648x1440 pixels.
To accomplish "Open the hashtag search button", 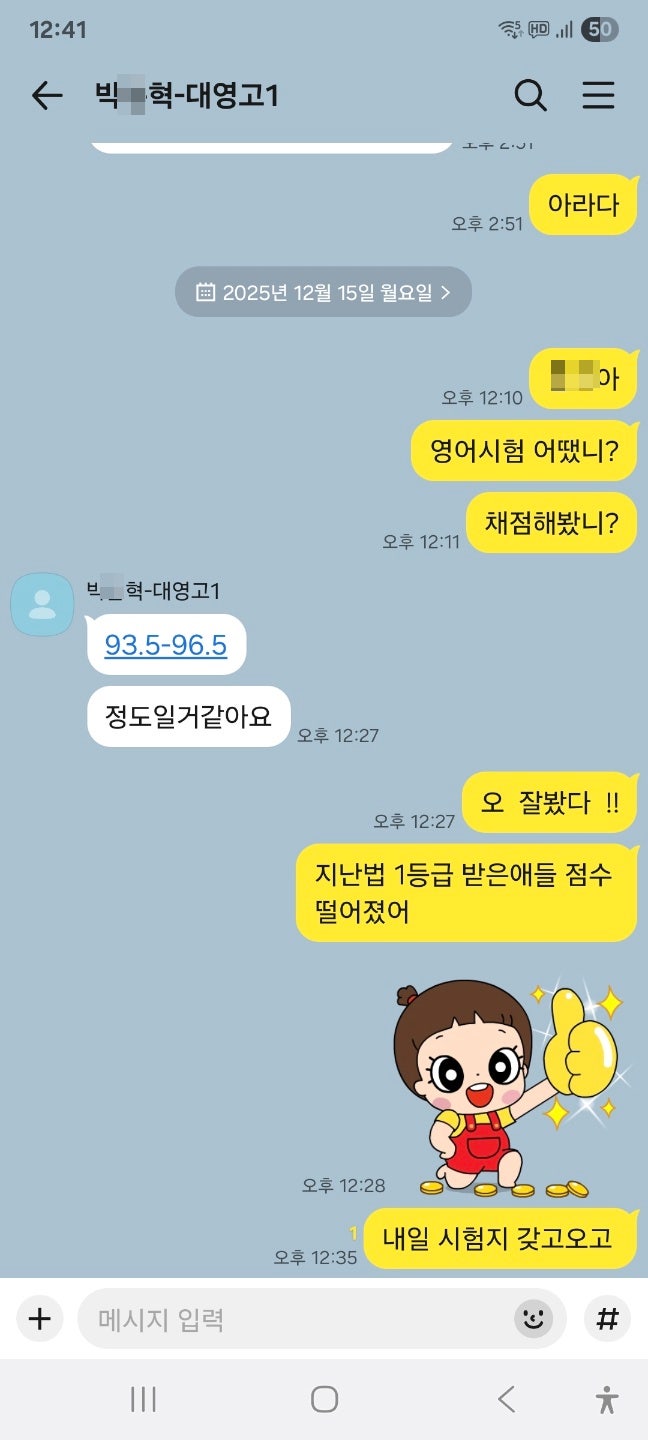I will pos(607,1319).
